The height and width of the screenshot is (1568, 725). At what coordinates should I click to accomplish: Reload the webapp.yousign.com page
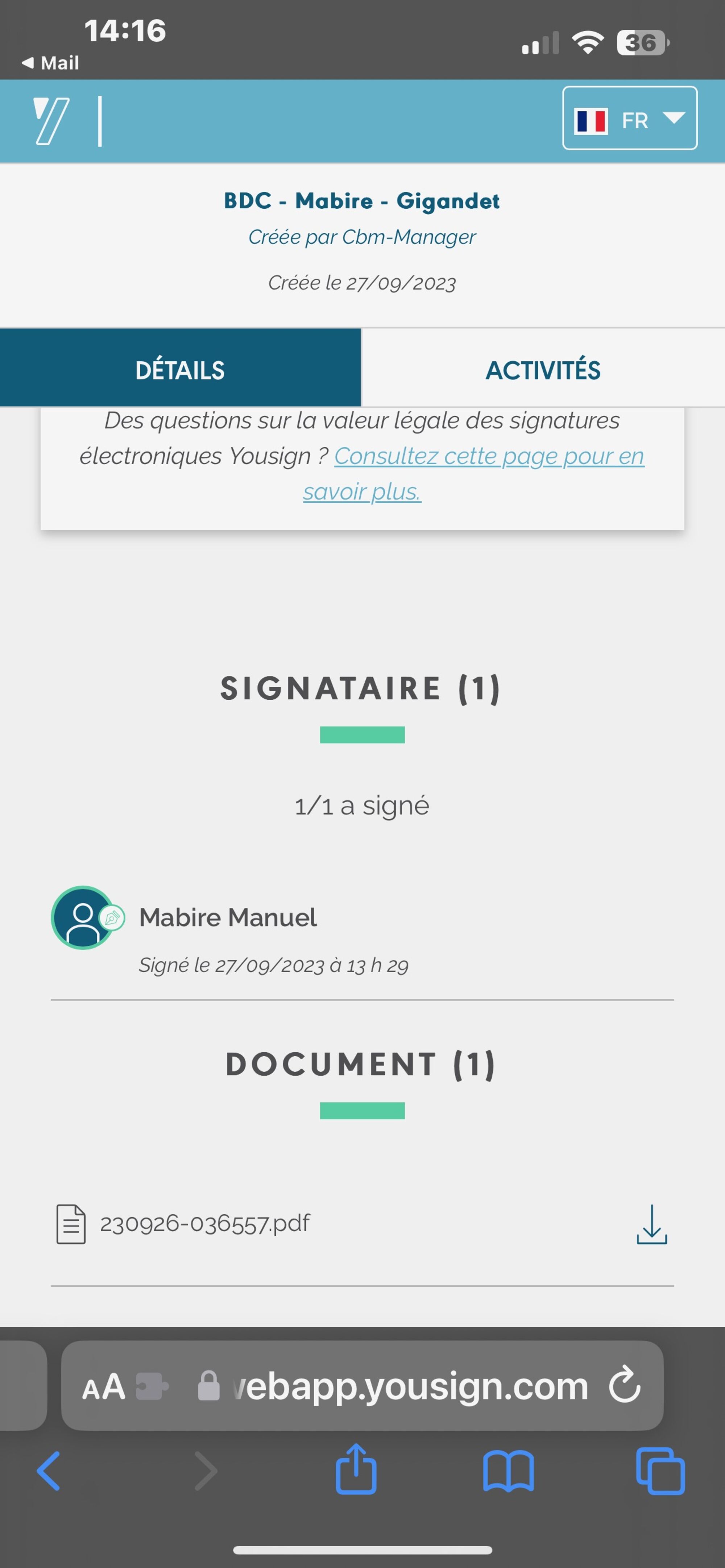625,1385
